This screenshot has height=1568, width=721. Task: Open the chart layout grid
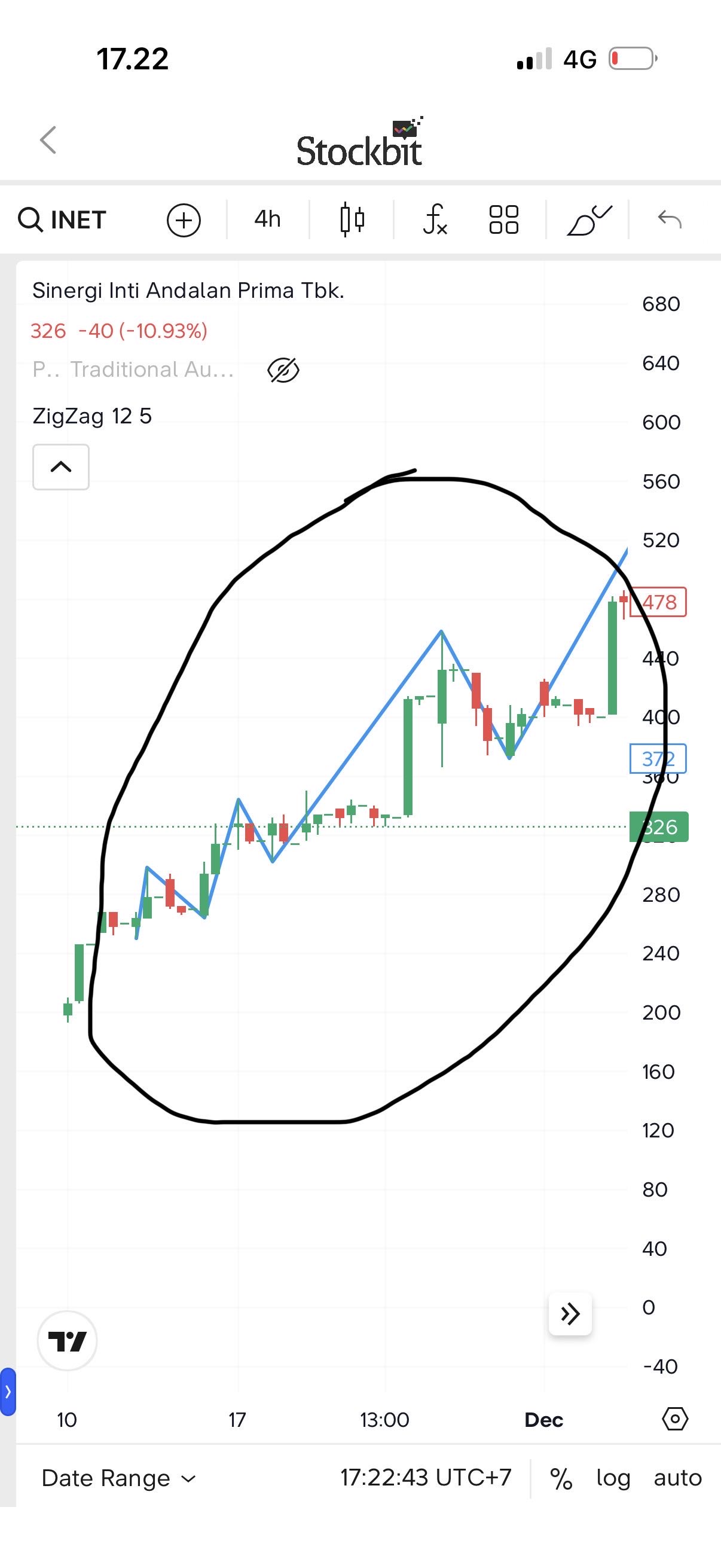pos(504,219)
